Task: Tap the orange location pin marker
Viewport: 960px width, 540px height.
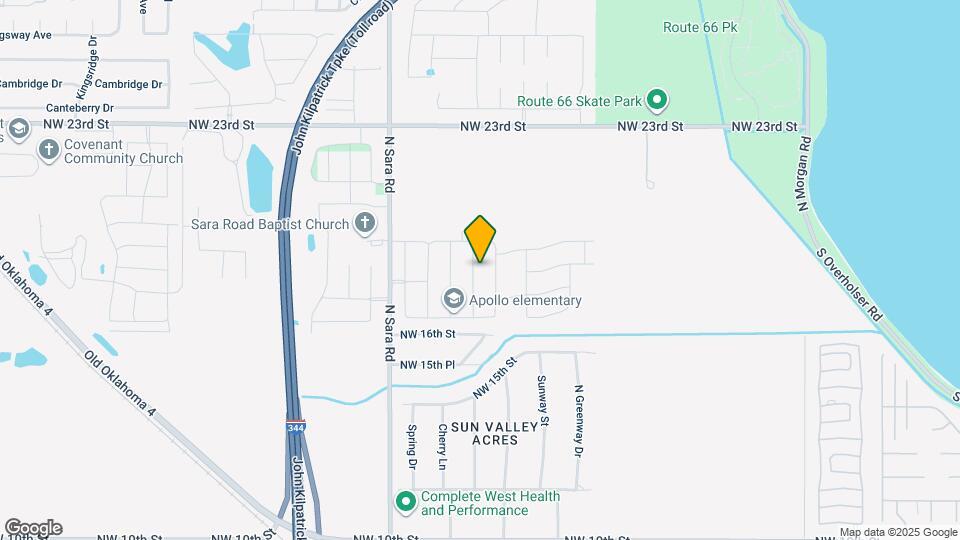Action: click(x=481, y=238)
